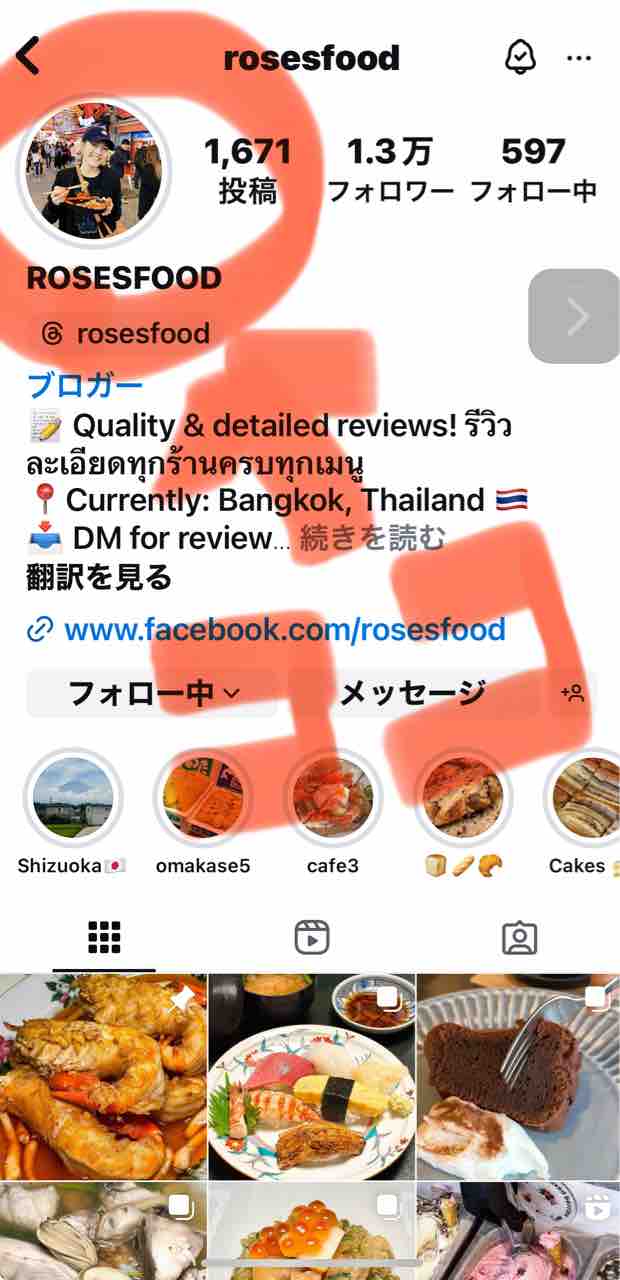Image resolution: width=620 pixels, height=1280 pixels.
Task: Show suggested accounts with the add-person icon
Action: 573,693
